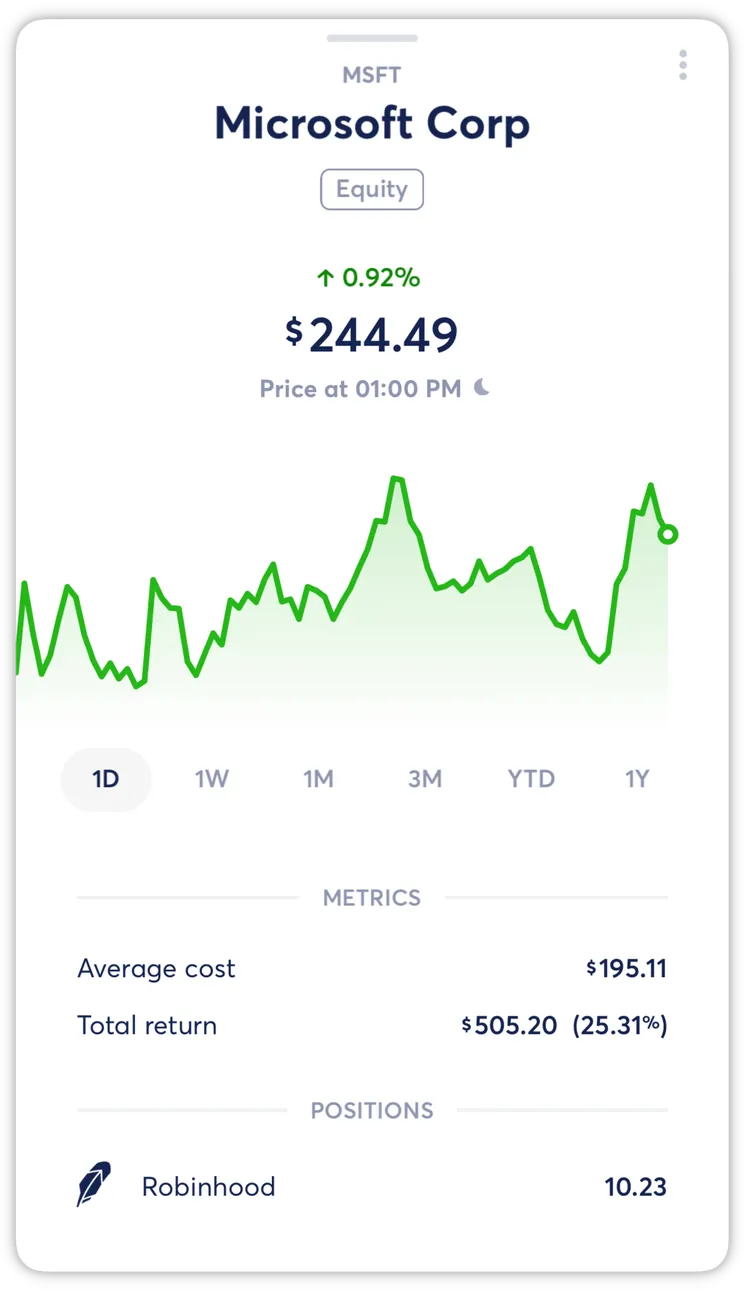Switch to the YTD range

pos(531,779)
